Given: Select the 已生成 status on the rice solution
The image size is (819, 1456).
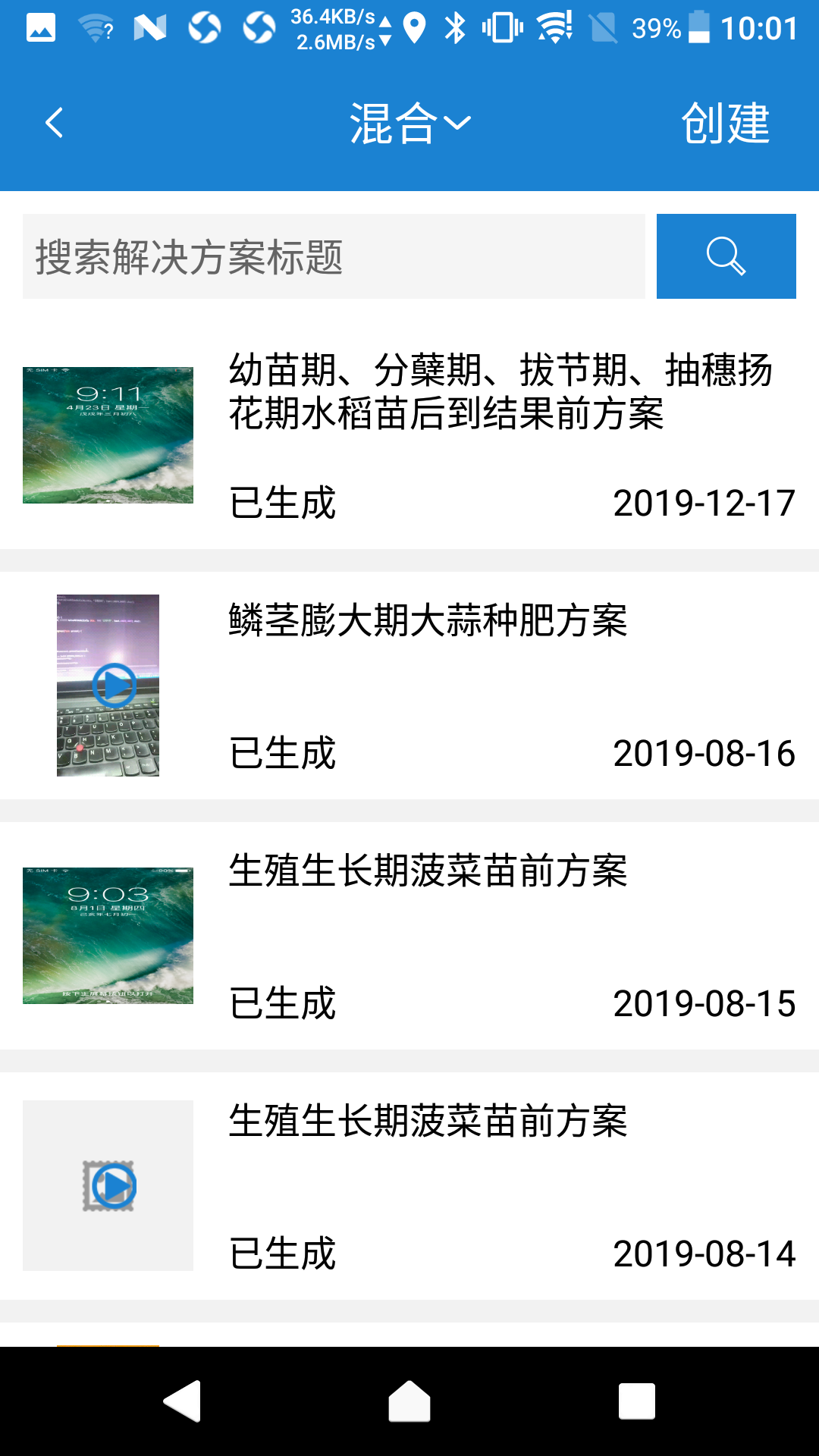Looking at the screenshot, I should click(282, 502).
